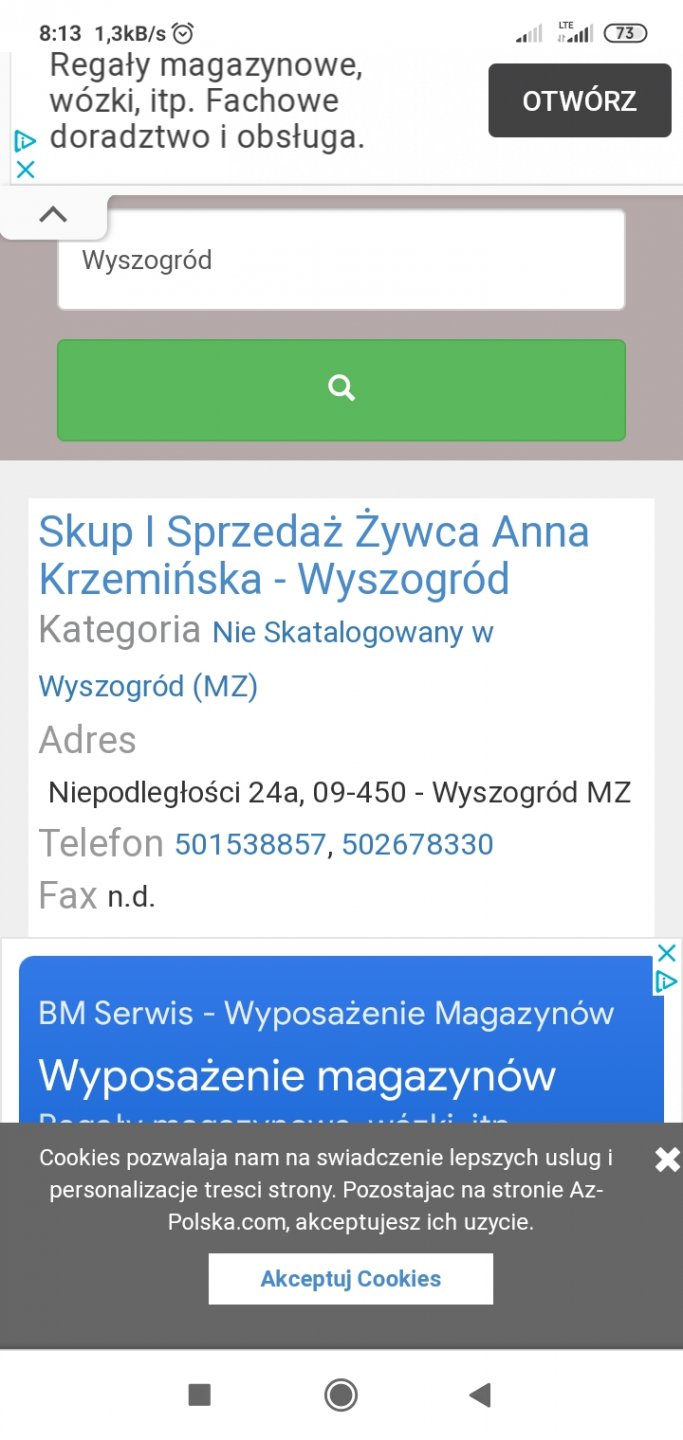Tap the OTWÓRZ button in the top ad

click(x=579, y=100)
